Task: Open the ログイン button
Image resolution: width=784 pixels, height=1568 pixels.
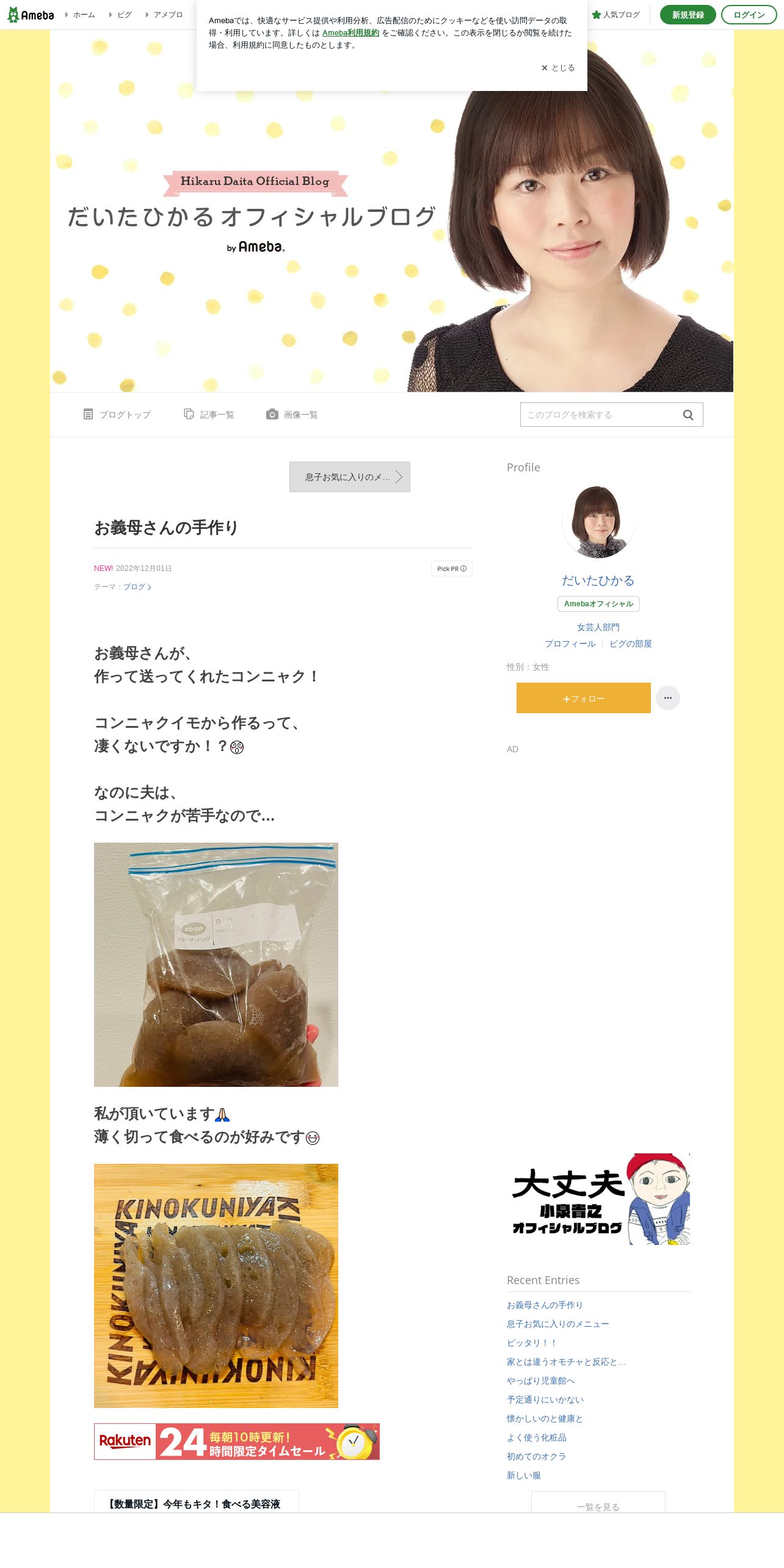Action: point(749,15)
